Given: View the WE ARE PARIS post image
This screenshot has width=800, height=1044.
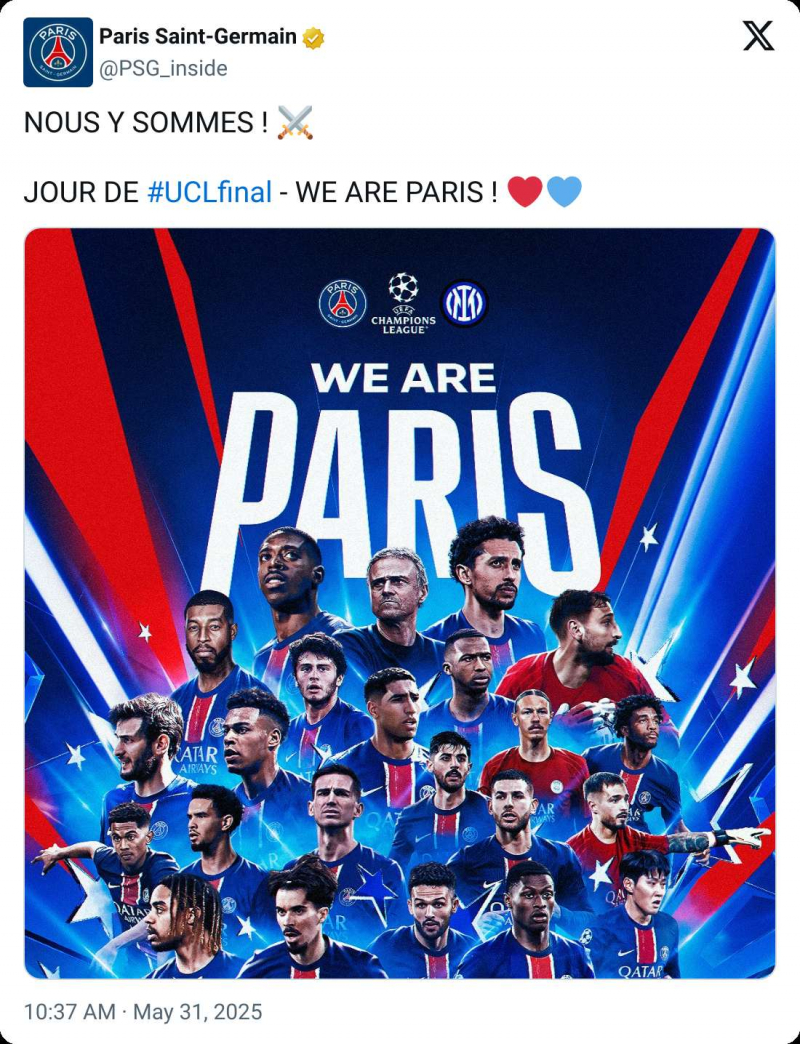Looking at the screenshot, I should coord(400,603).
